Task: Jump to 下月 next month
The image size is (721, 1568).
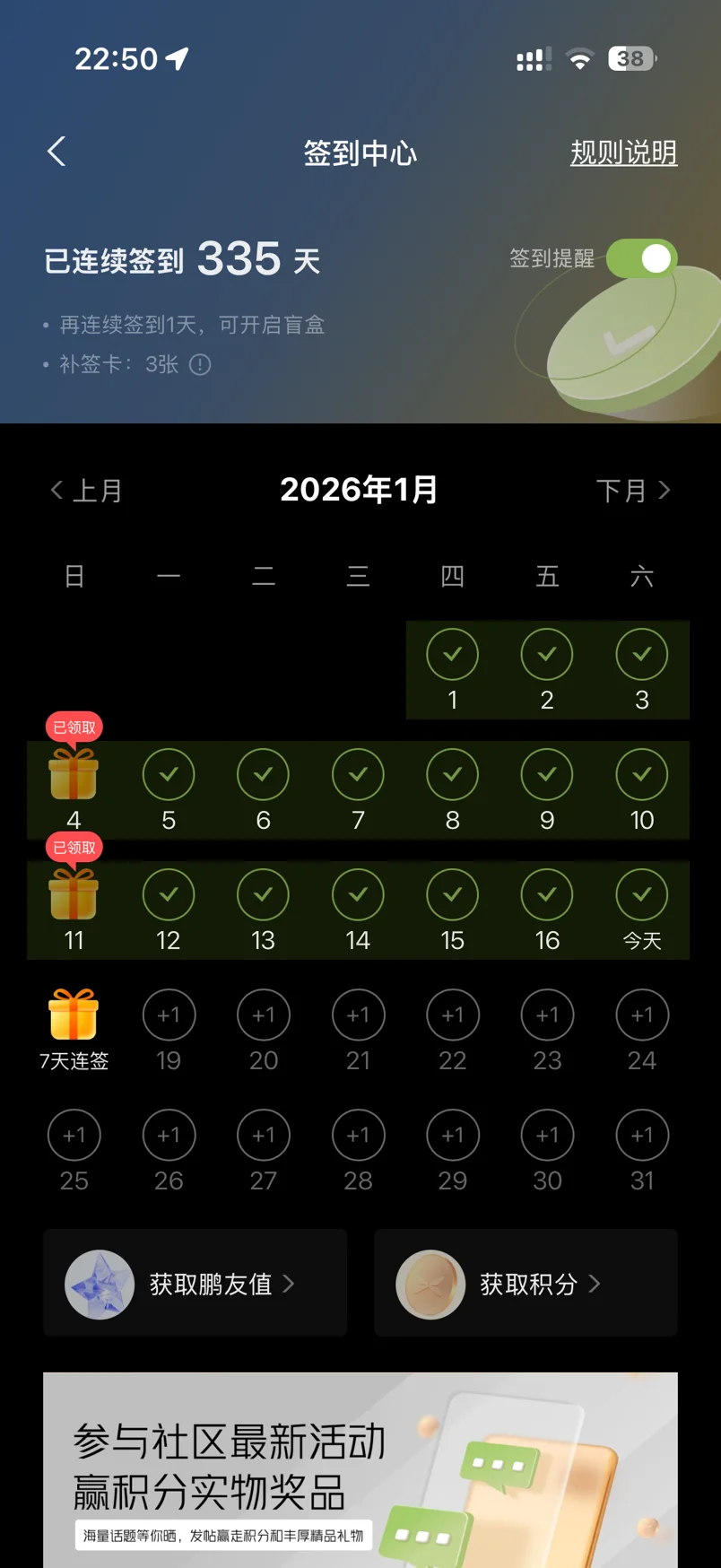Action: tap(633, 491)
